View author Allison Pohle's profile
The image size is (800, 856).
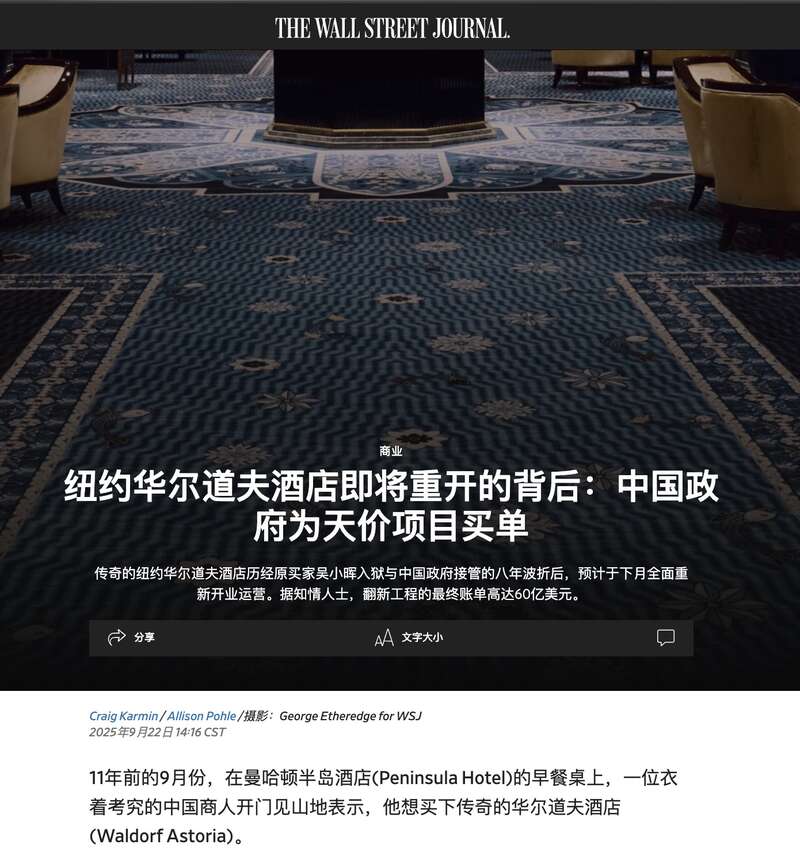[201, 716]
